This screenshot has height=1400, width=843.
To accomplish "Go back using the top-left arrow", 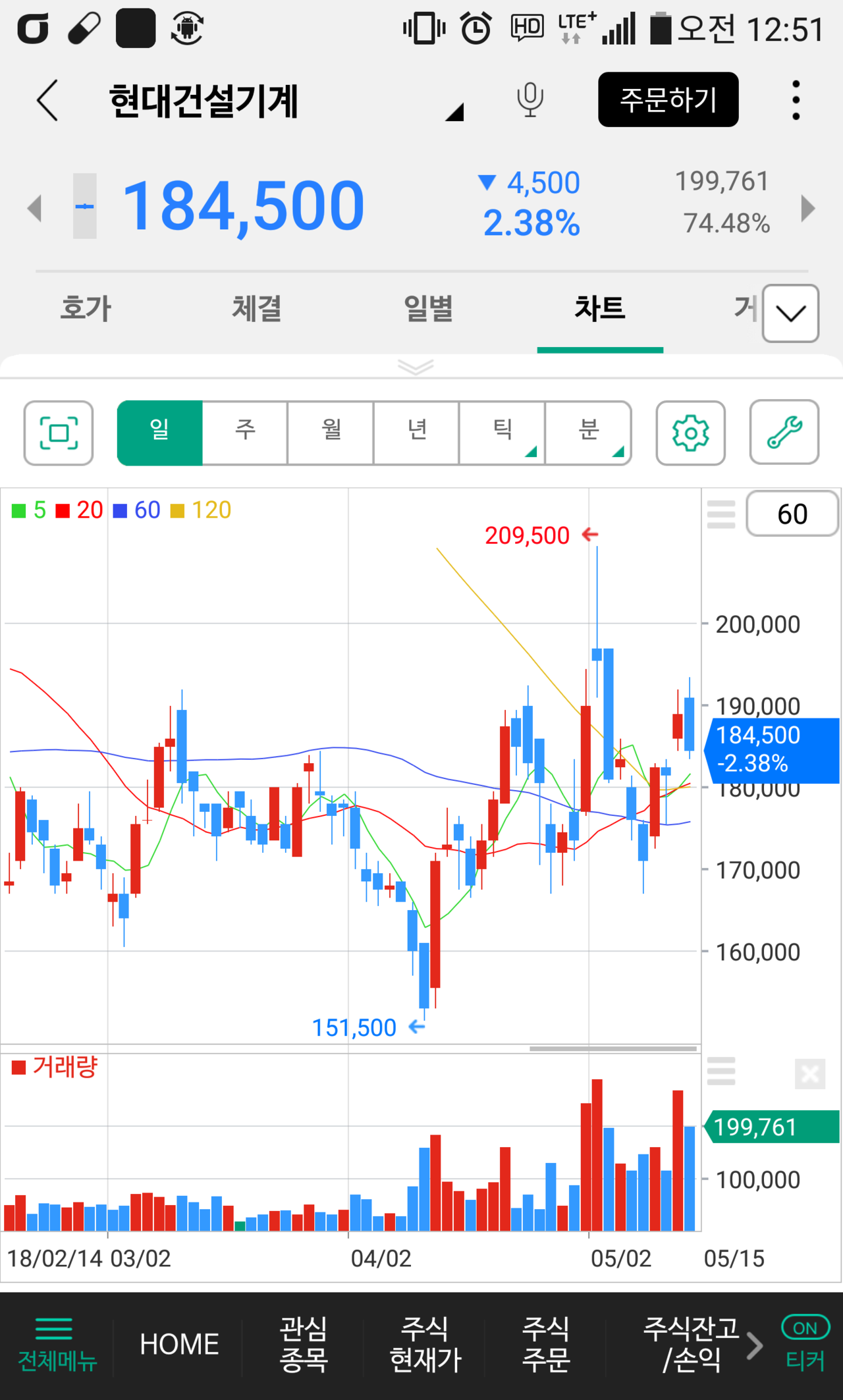I will (x=47, y=101).
